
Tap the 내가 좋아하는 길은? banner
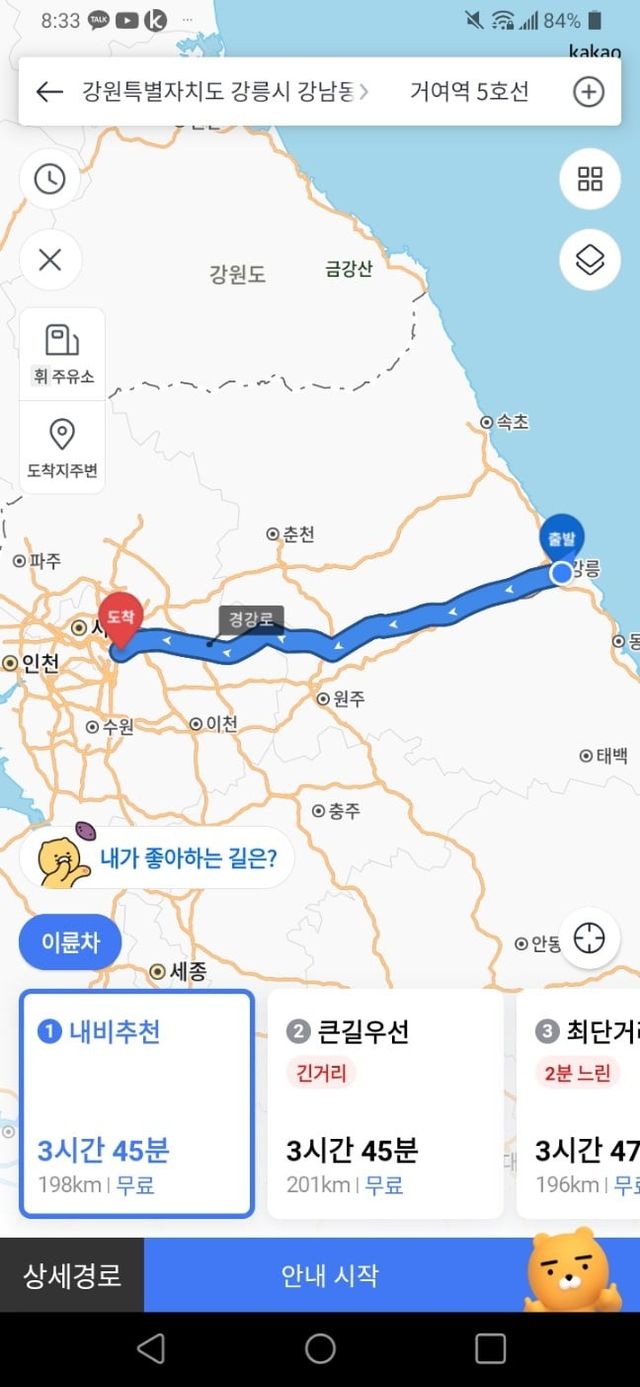point(158,858)
